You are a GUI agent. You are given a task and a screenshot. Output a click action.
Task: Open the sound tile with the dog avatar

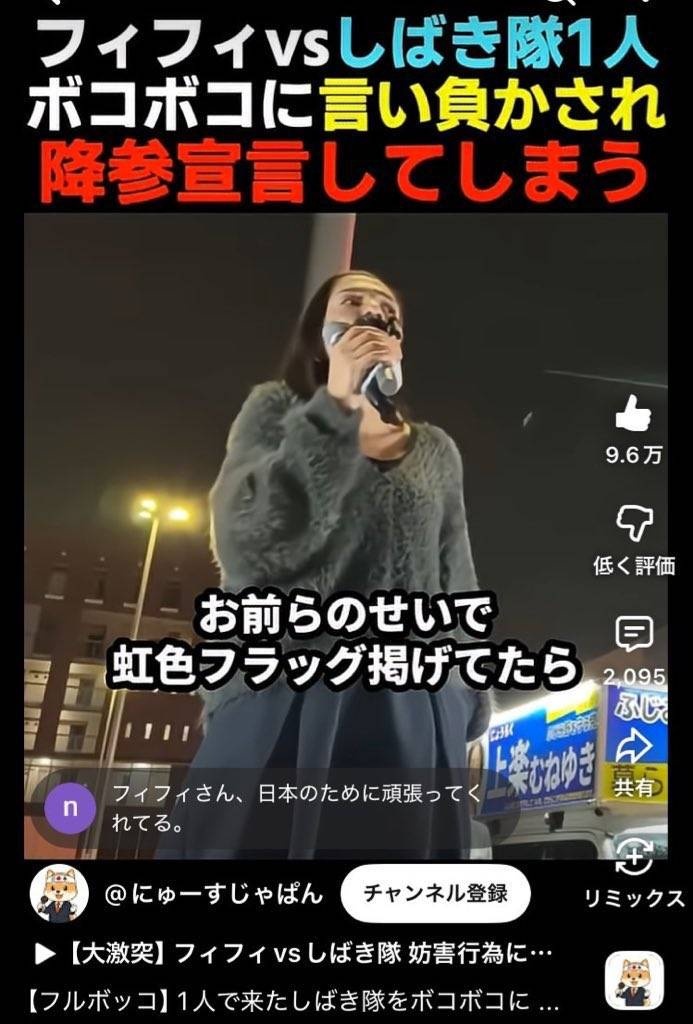coord(634,979)
